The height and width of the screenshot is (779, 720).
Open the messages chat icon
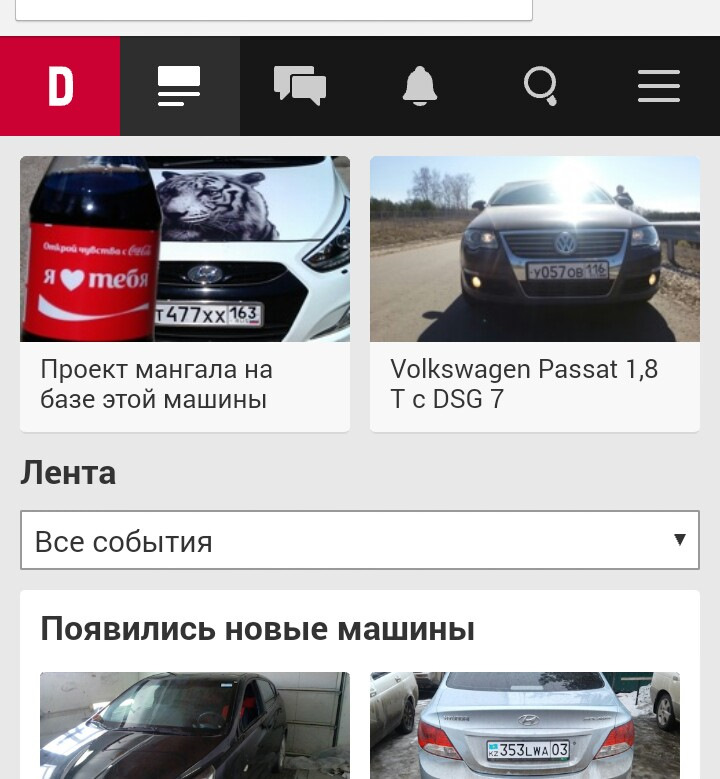300,87
